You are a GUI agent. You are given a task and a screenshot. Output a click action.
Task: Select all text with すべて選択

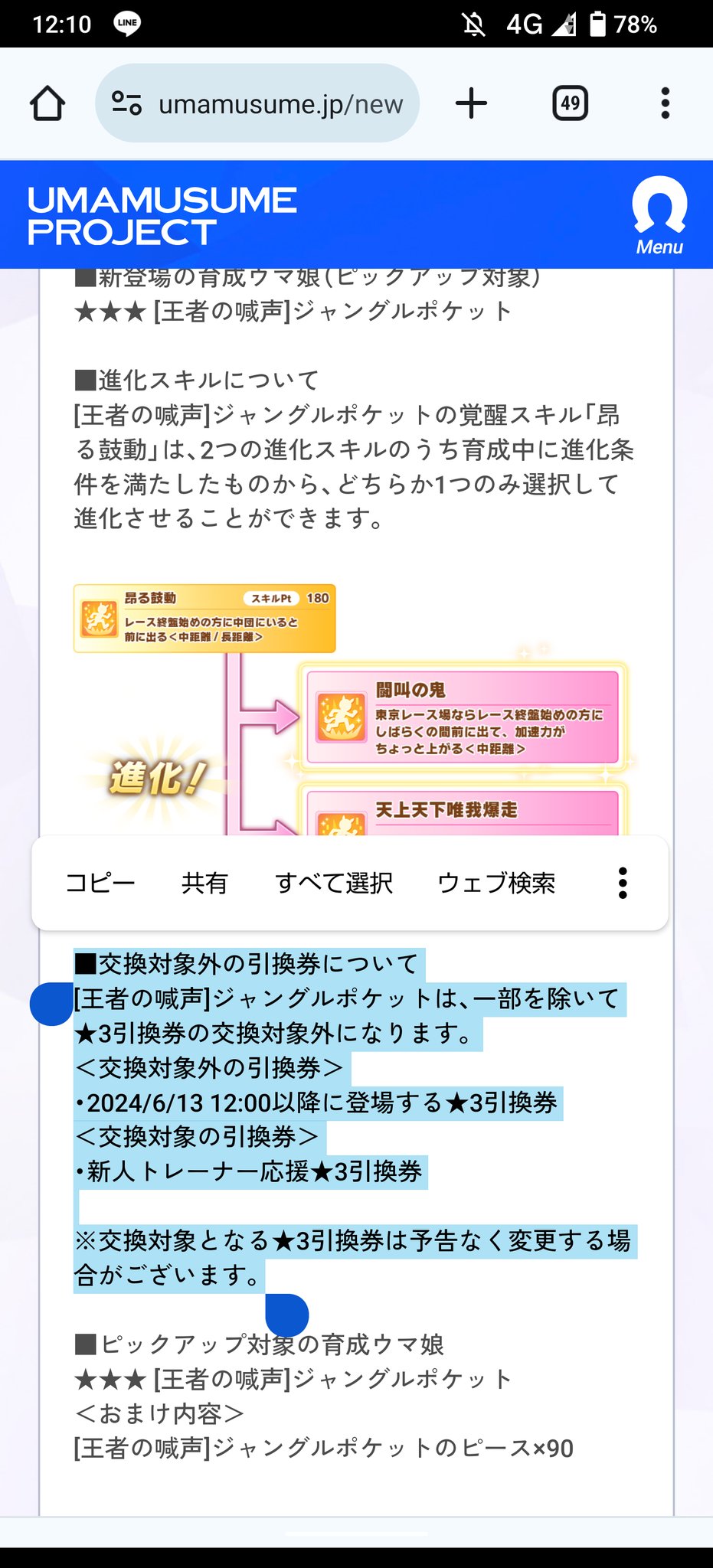pyautogui.click(x=334, y=883)
